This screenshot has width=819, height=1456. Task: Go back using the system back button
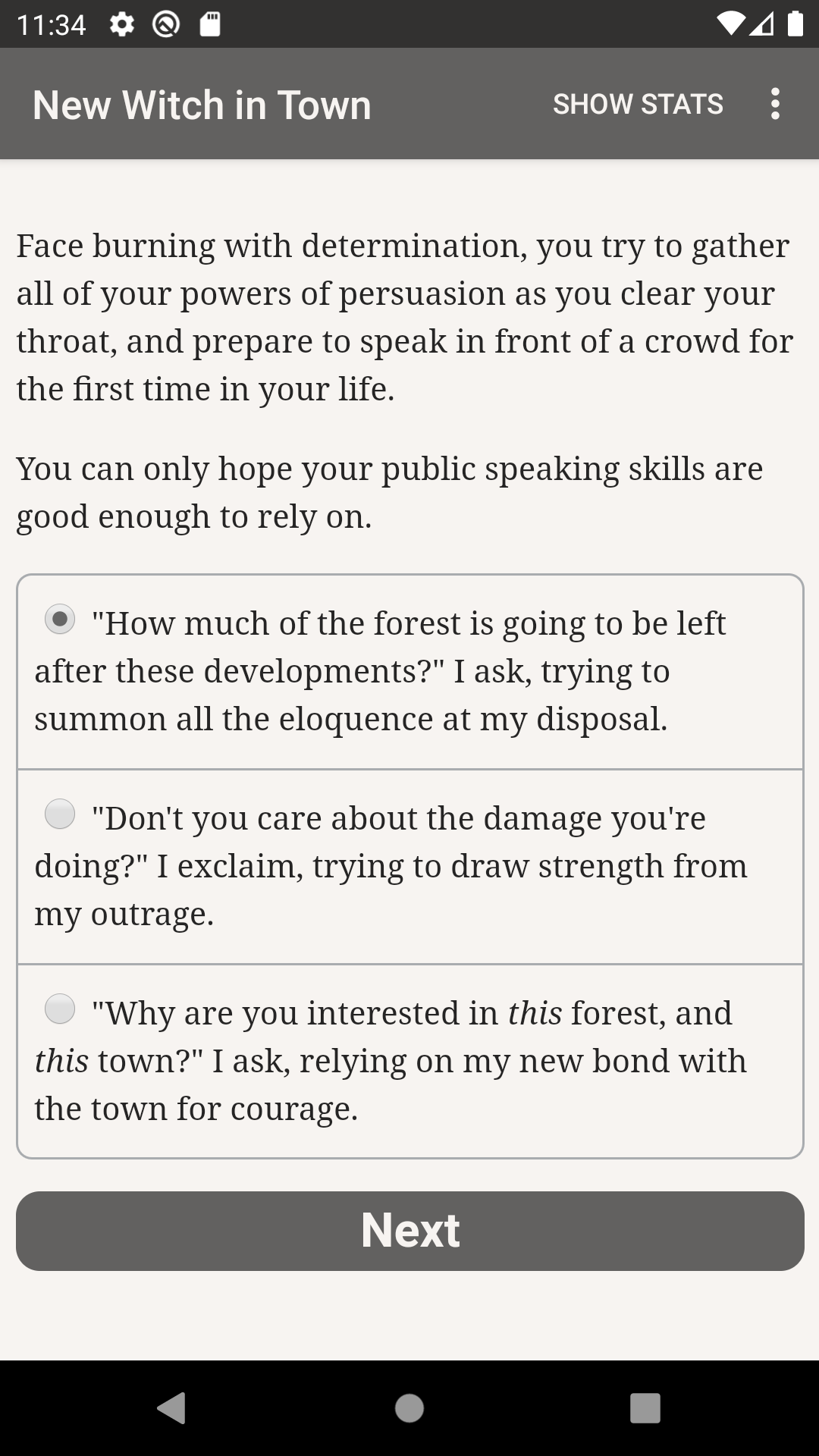(172, 1408)
